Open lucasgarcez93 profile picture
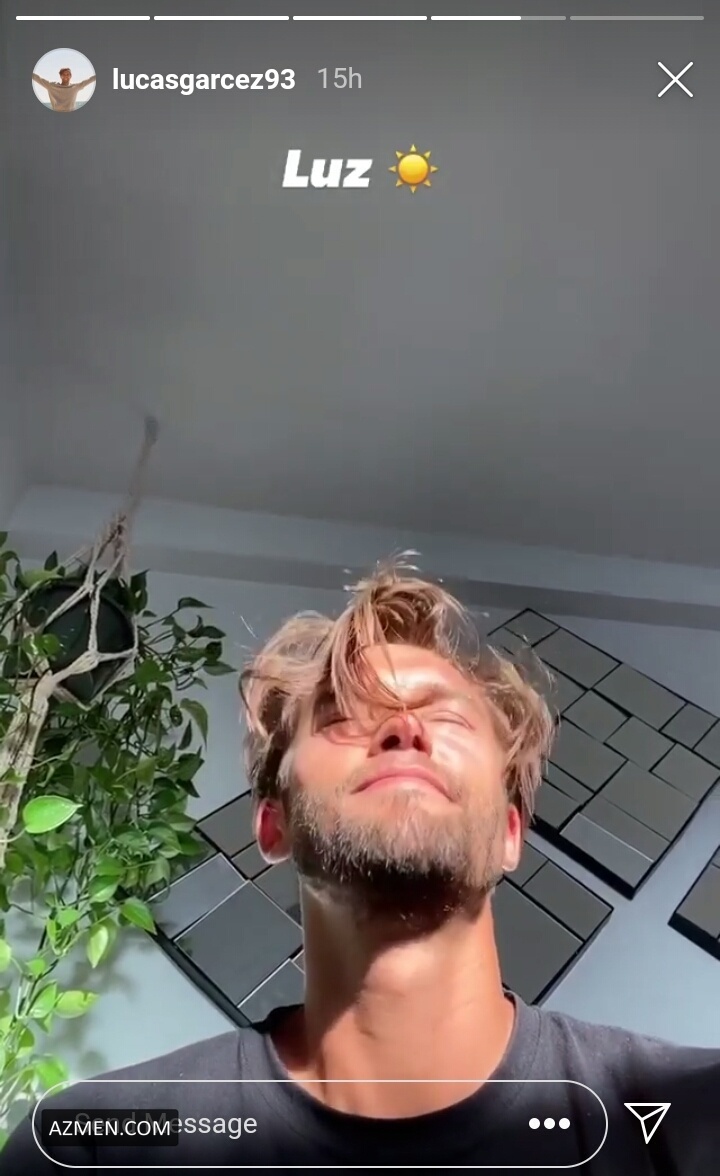 click(x=64, y=79)
